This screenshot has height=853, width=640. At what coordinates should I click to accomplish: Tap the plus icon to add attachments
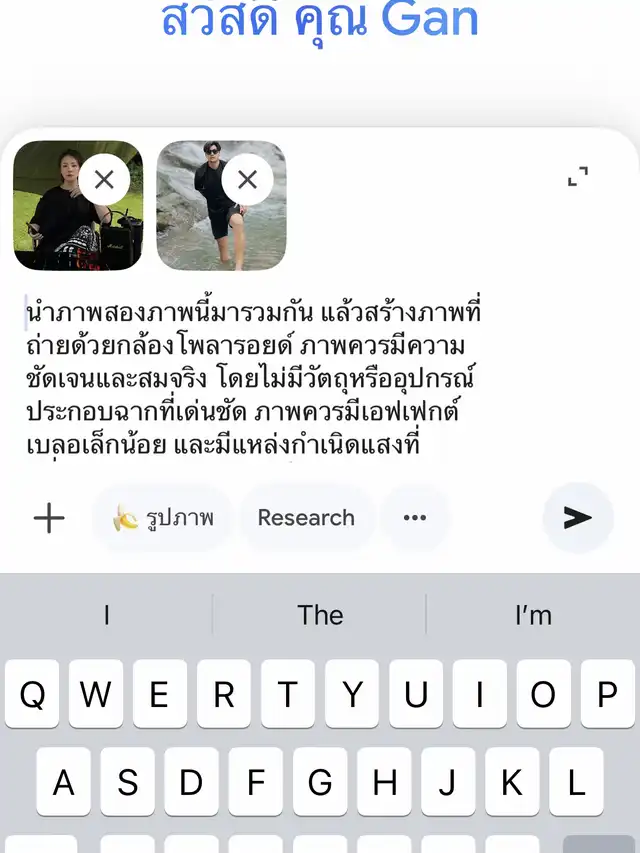tap(49, 518)
